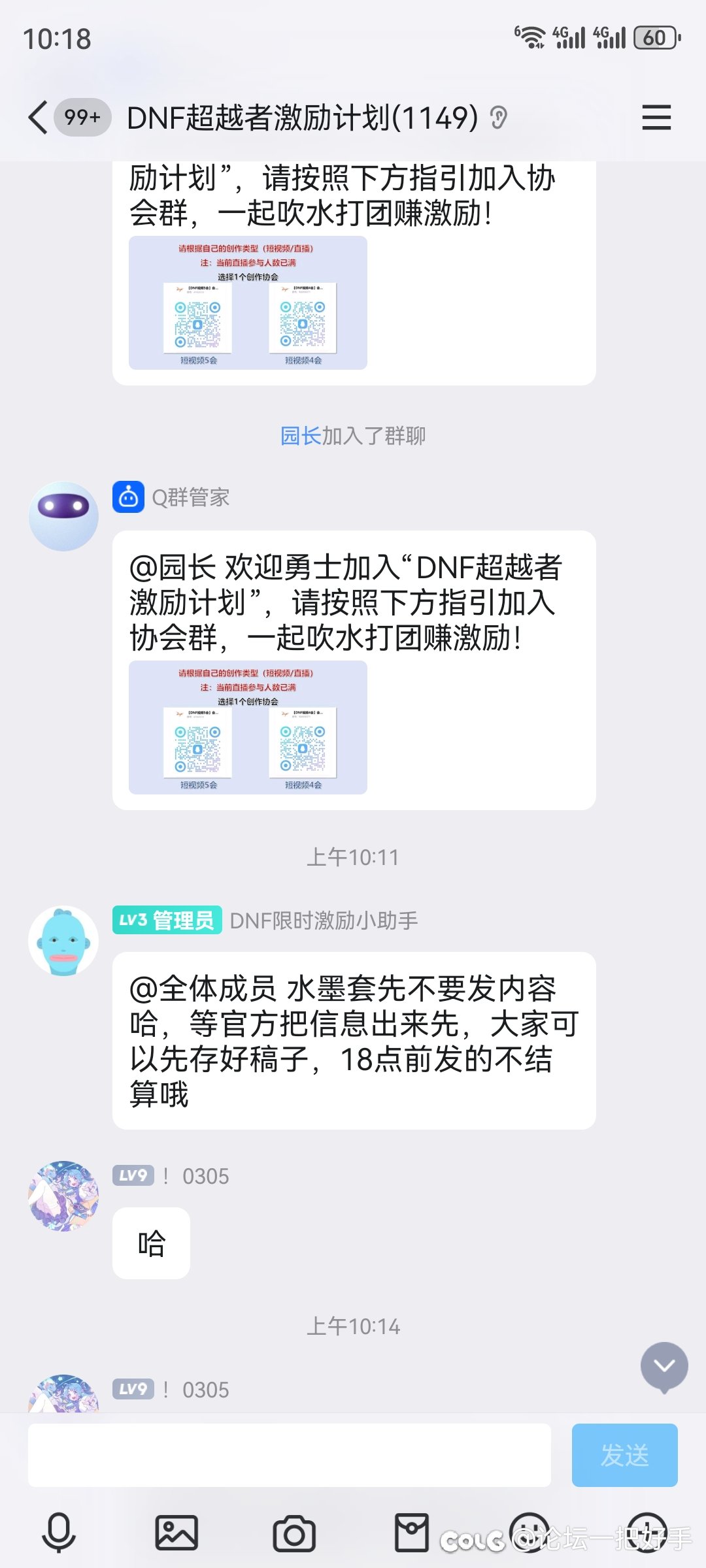
Task: Open the QR code image in Q群管家's message to 园长
Action: (x=248, y=727)
